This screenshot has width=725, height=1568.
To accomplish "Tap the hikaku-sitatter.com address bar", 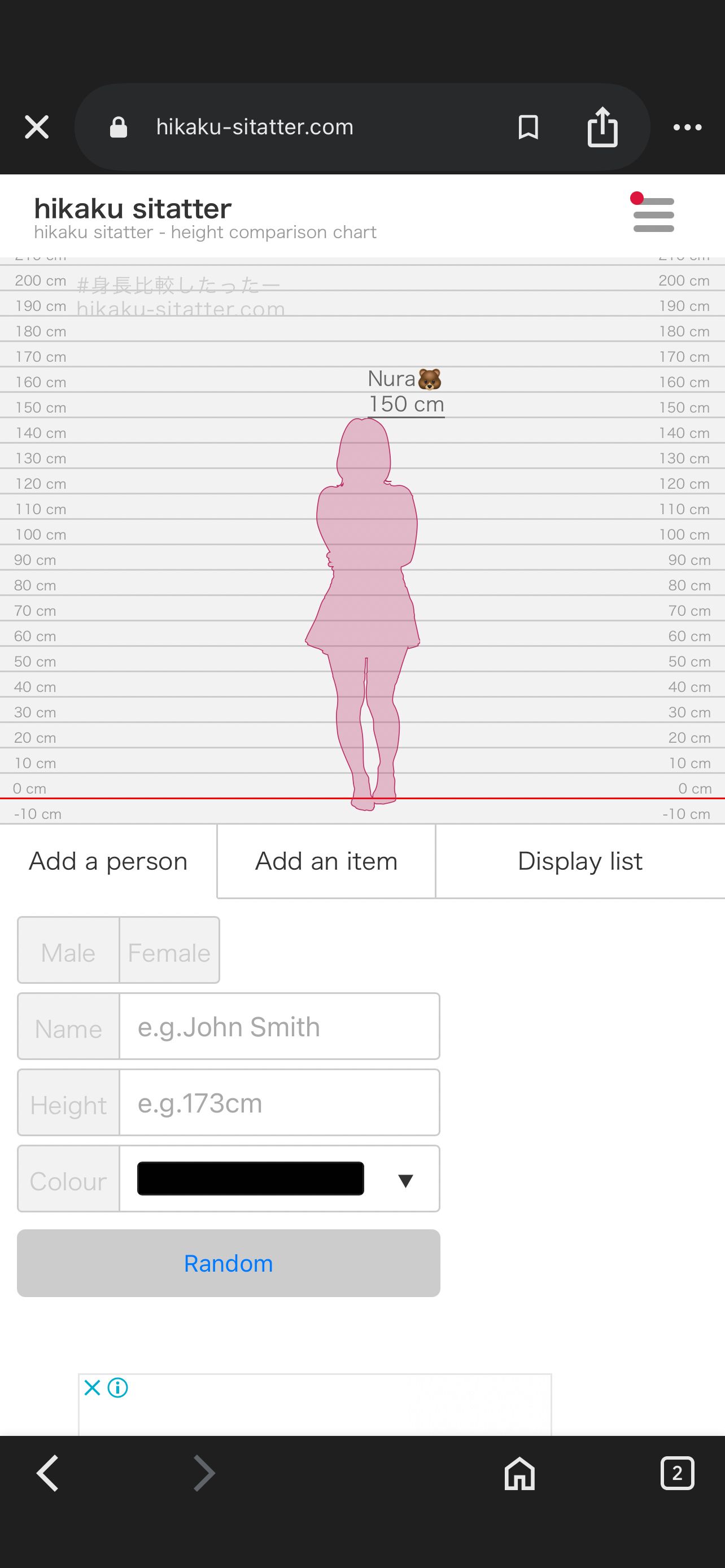I will 255,127.
